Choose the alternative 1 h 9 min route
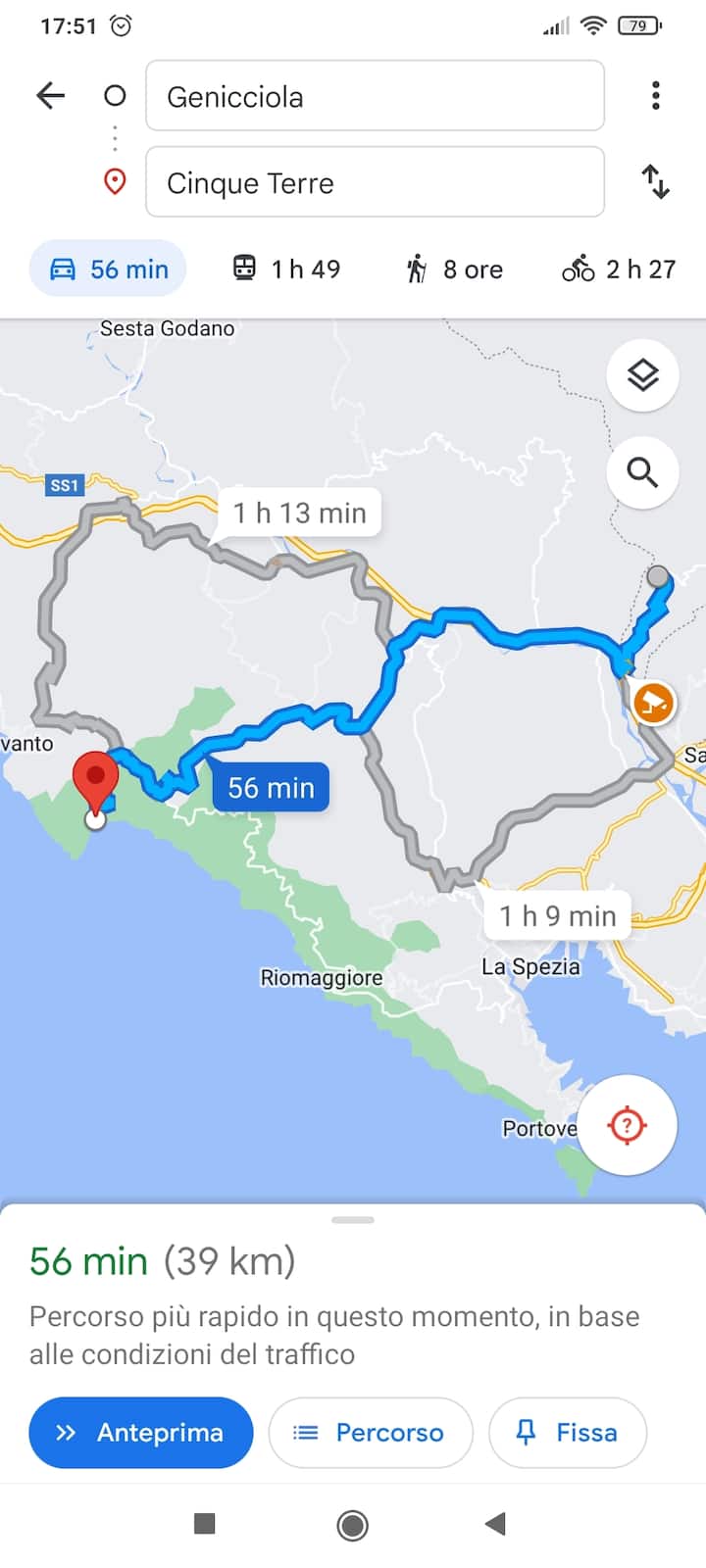Viewport: 706px width, 1568px height. pyautogui.click(x=558, y=916)
